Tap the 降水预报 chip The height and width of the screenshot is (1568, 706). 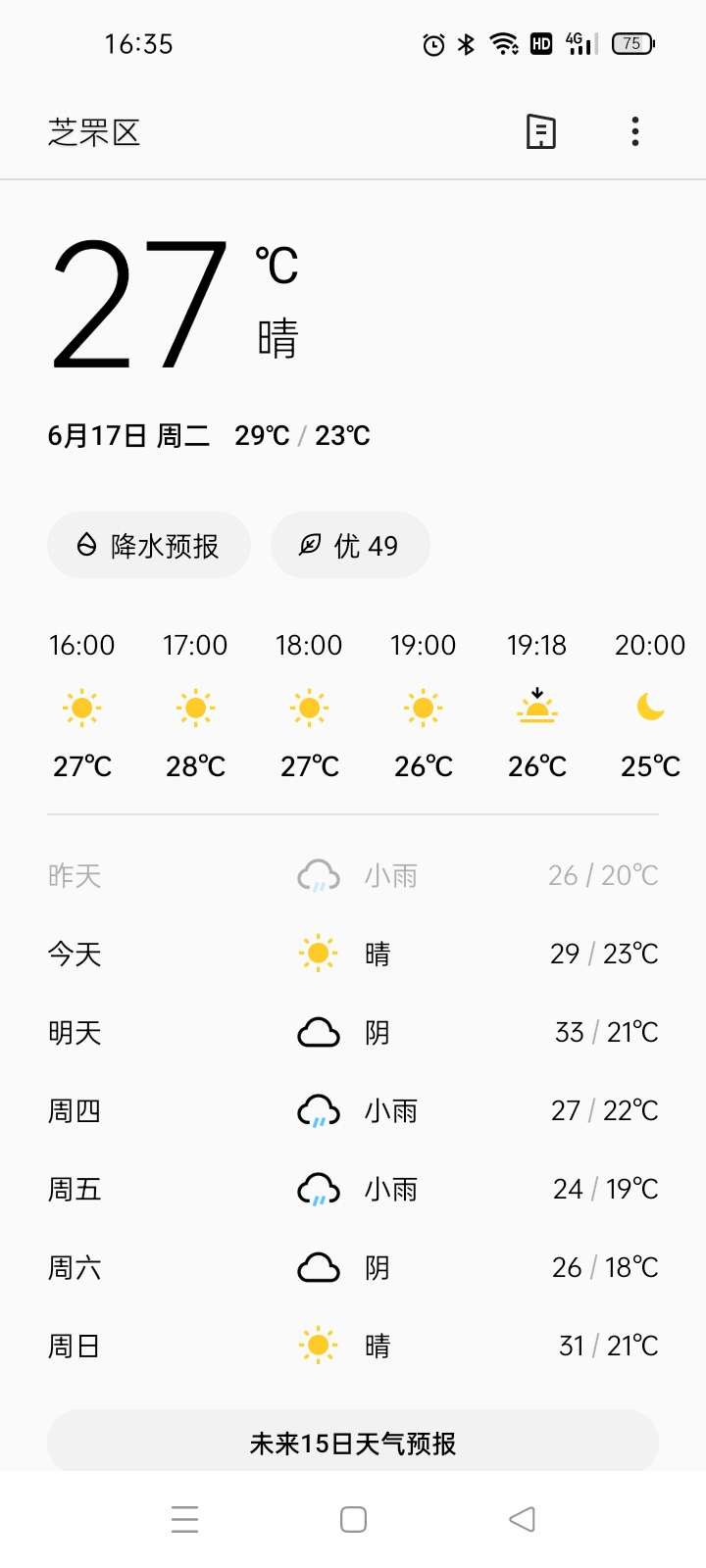(149, 545)
